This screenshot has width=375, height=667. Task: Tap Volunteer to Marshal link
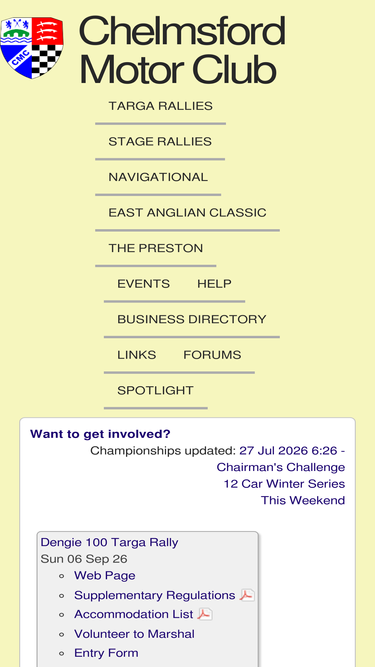click(x=134, y=634)
